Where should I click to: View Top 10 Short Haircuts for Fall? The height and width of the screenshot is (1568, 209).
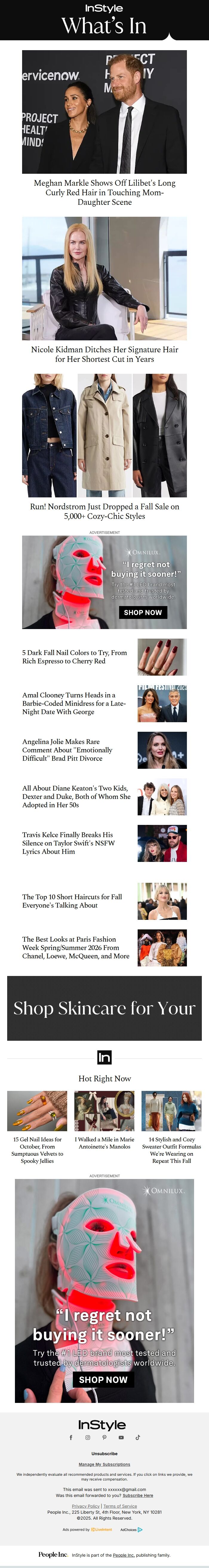coord(72,901)
